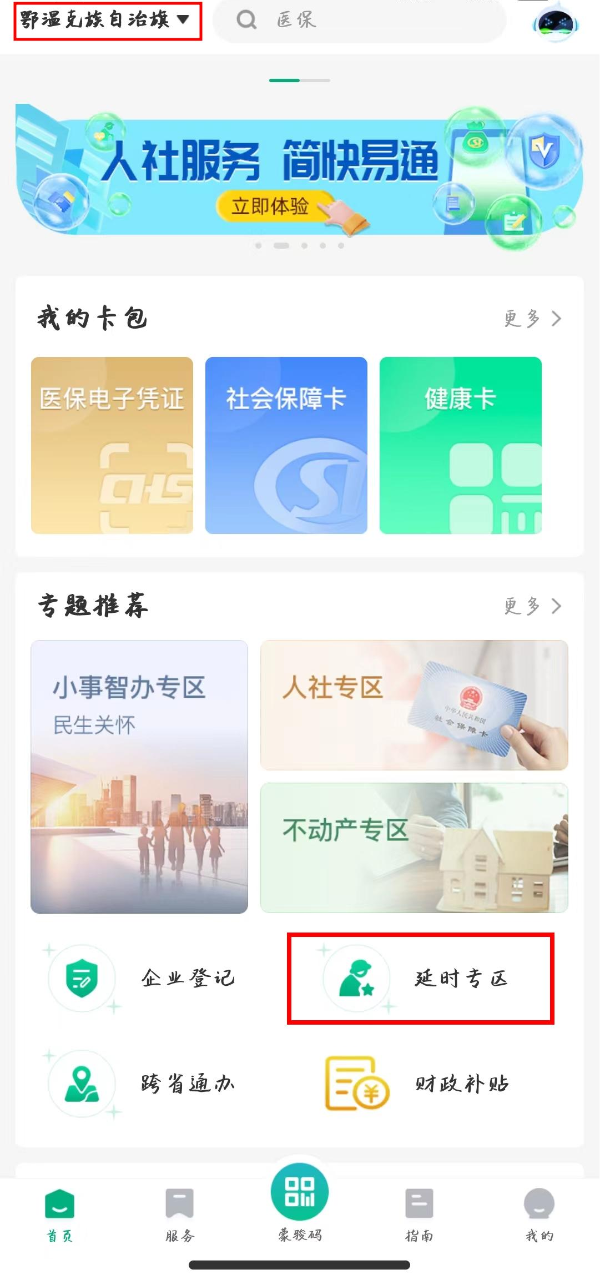The image size is (600, 1280).
Task: Open 延时专区
Action: click(420, 978)
